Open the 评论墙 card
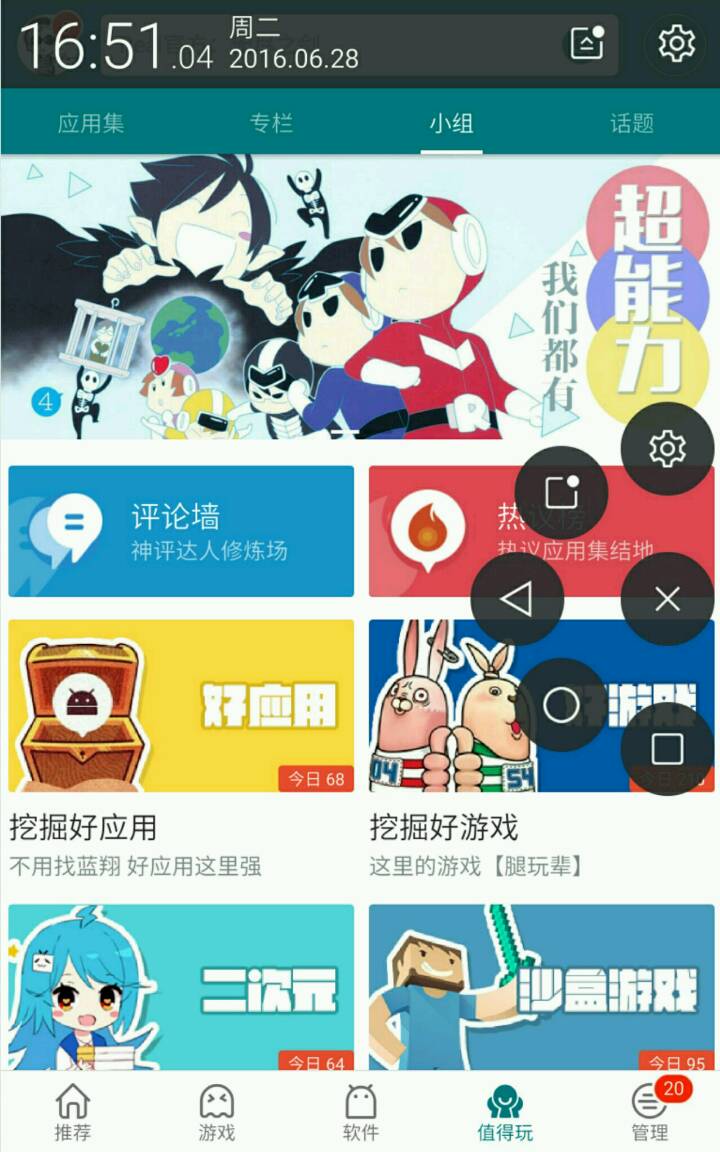This screenshot has width=720, height=1152. pyautogui.click(x=181, y=531)
